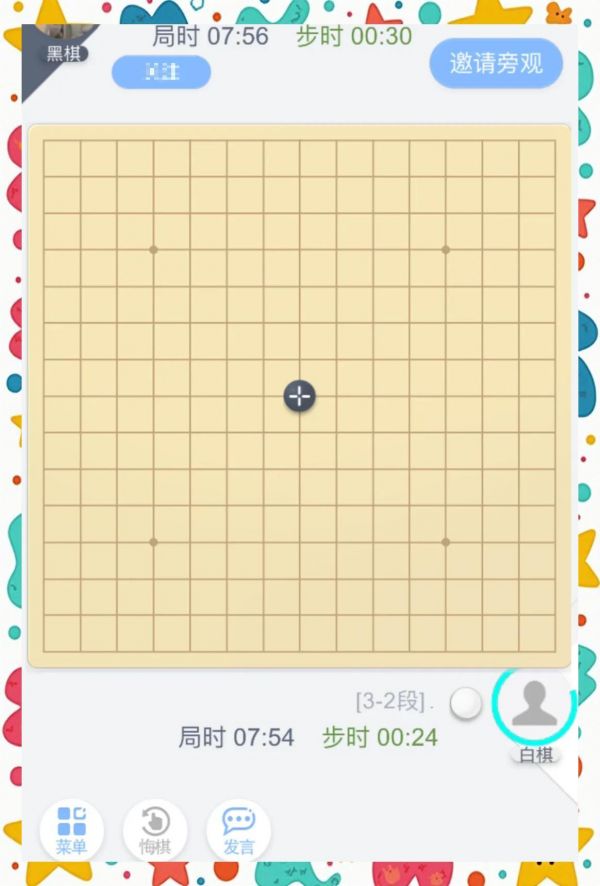
Task: Tap 悔棋 to undo the move
Action: pos(155,829)
